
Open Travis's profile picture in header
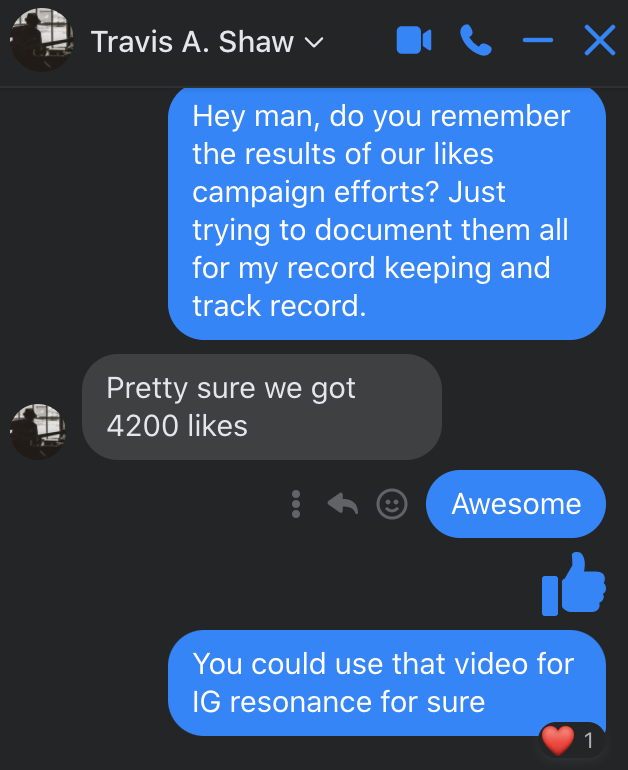click(x=41, y=40)
